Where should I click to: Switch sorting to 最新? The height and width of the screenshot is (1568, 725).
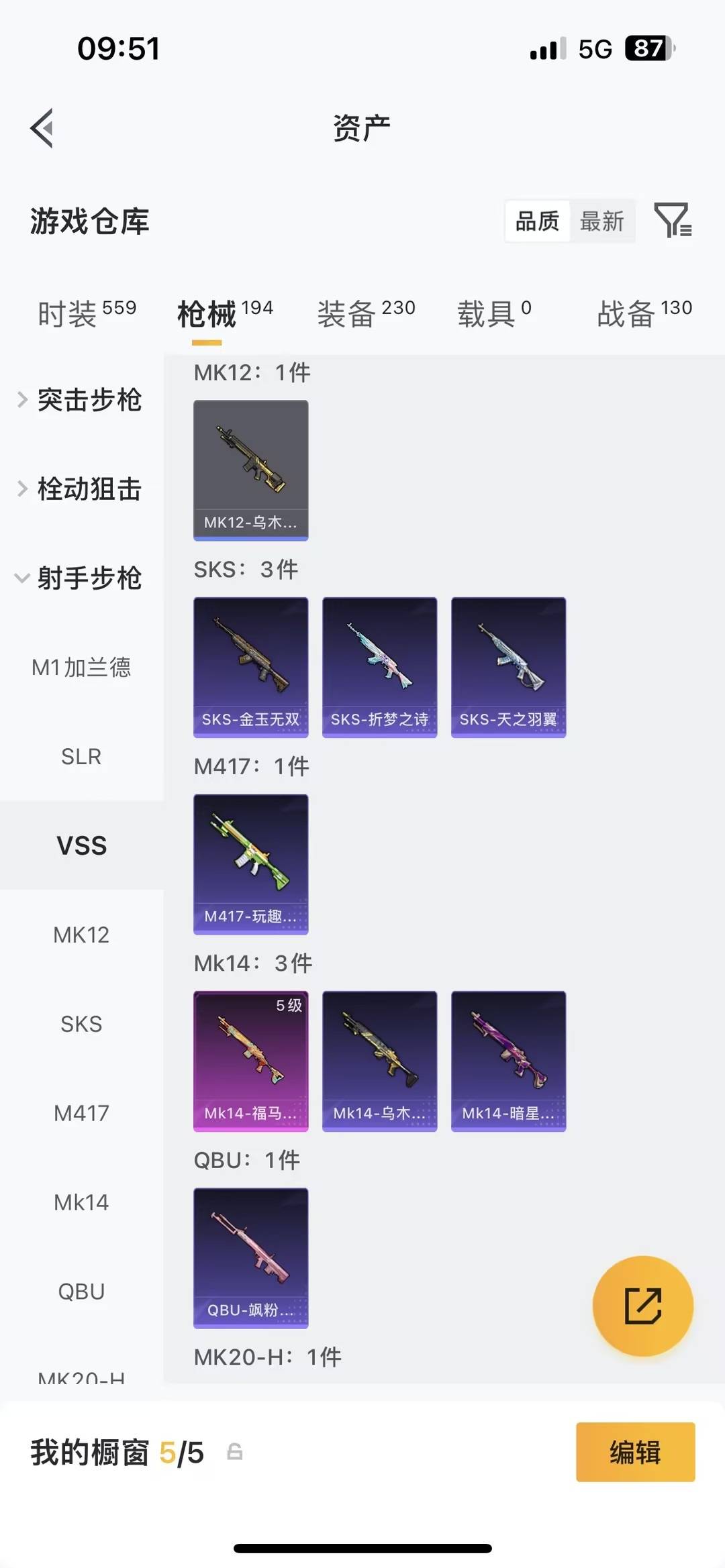point(603,221)
